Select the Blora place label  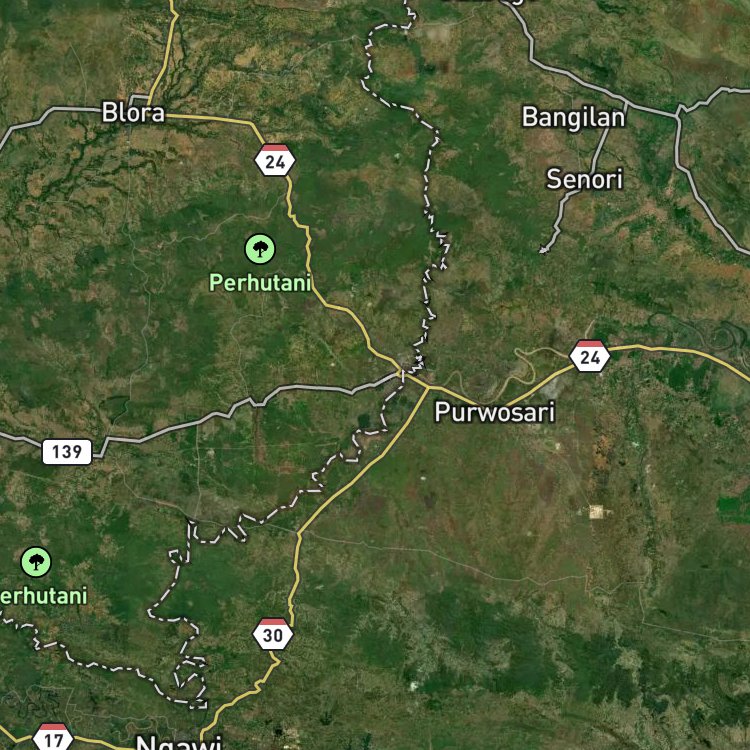(133, 113)
